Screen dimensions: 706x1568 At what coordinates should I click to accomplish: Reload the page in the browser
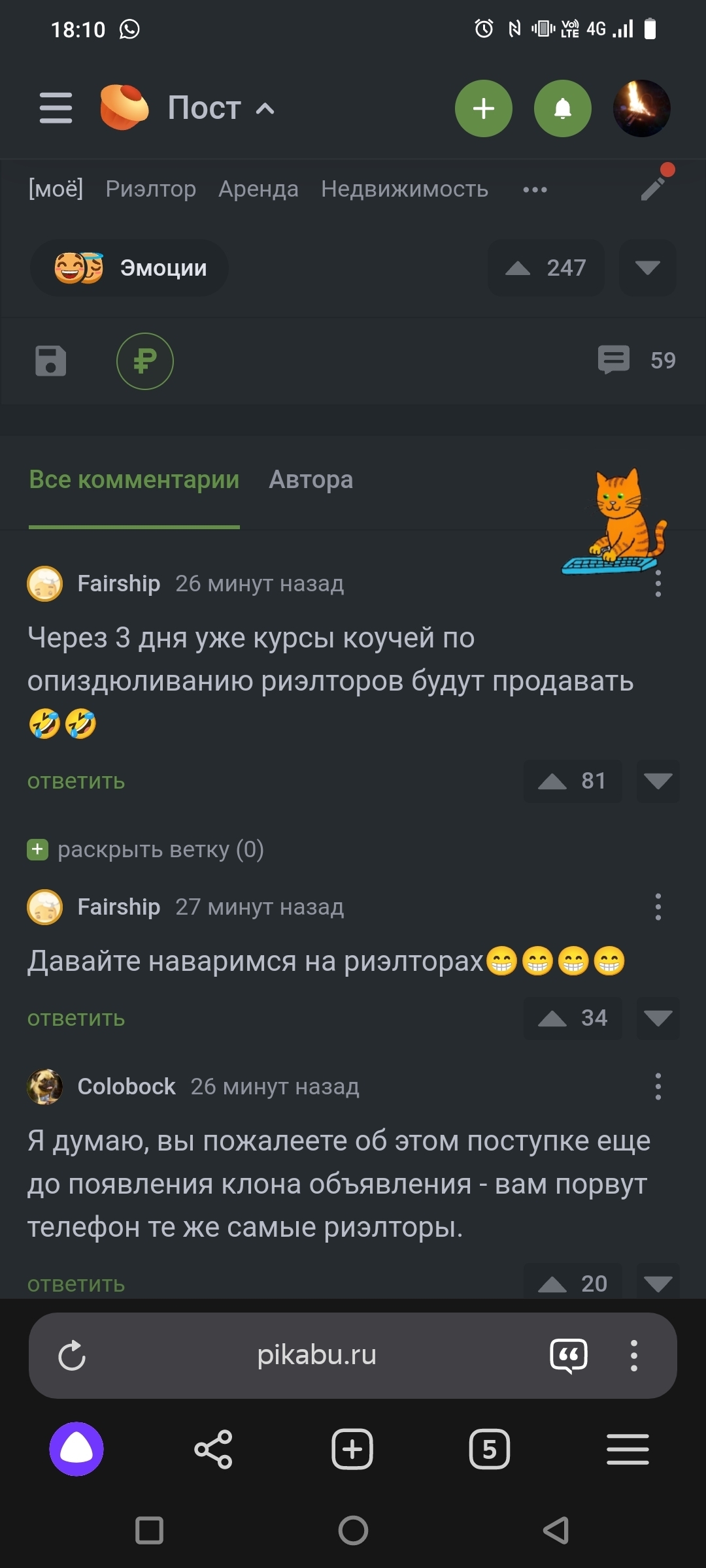coord(72,1356)
